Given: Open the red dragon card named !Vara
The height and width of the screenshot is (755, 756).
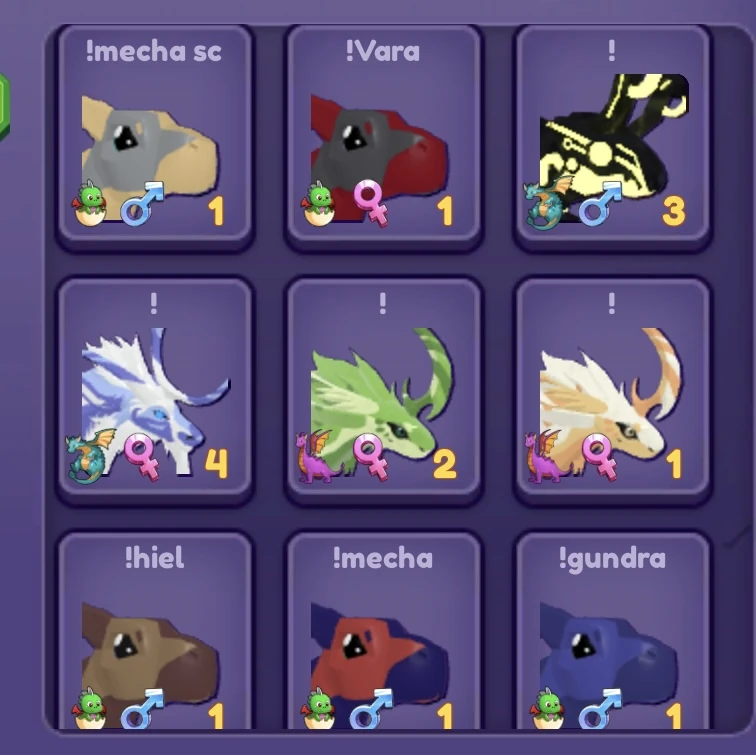Looking at the screenshot, I should pyautogui.click(x=384, y=135).
